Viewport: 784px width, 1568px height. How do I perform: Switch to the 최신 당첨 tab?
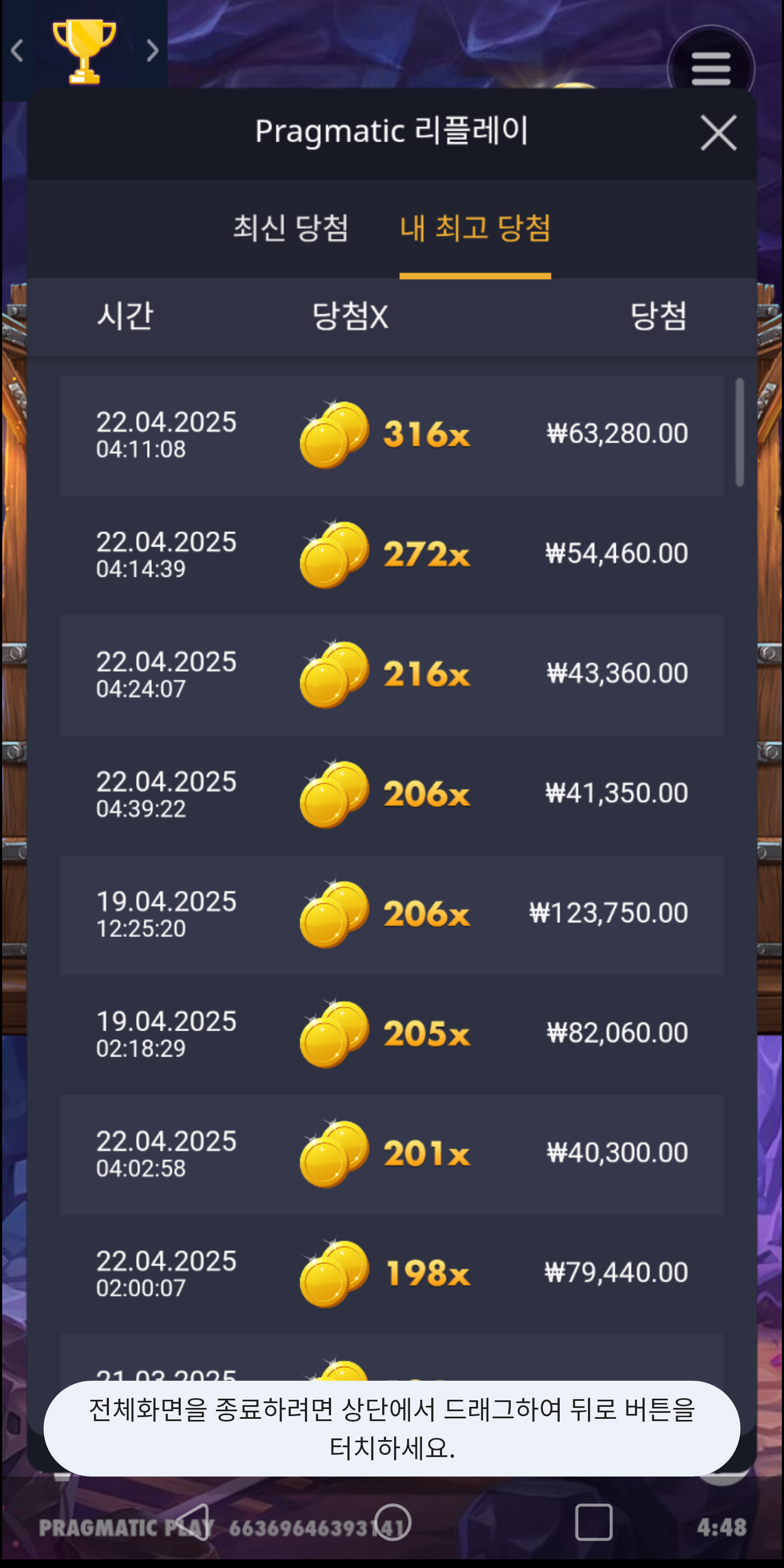291,228
